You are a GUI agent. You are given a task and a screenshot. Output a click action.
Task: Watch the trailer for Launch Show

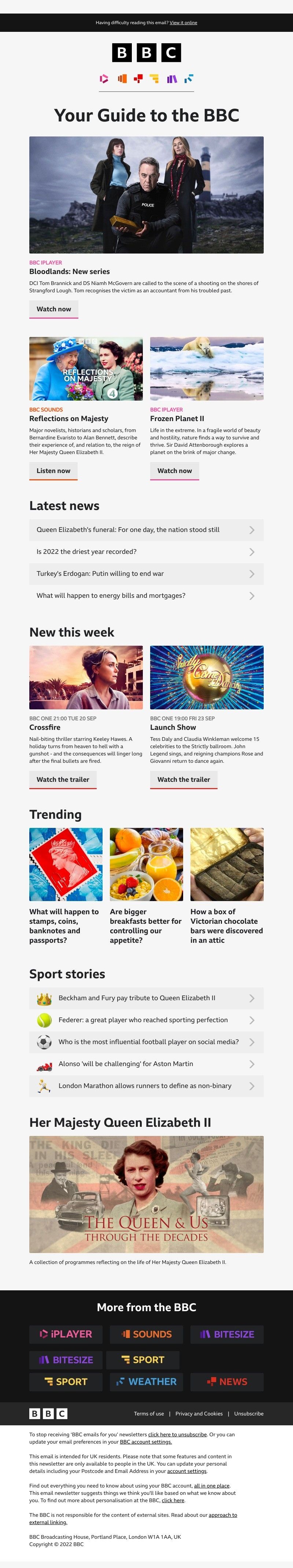pyautogui.click(x=183, y=780)
